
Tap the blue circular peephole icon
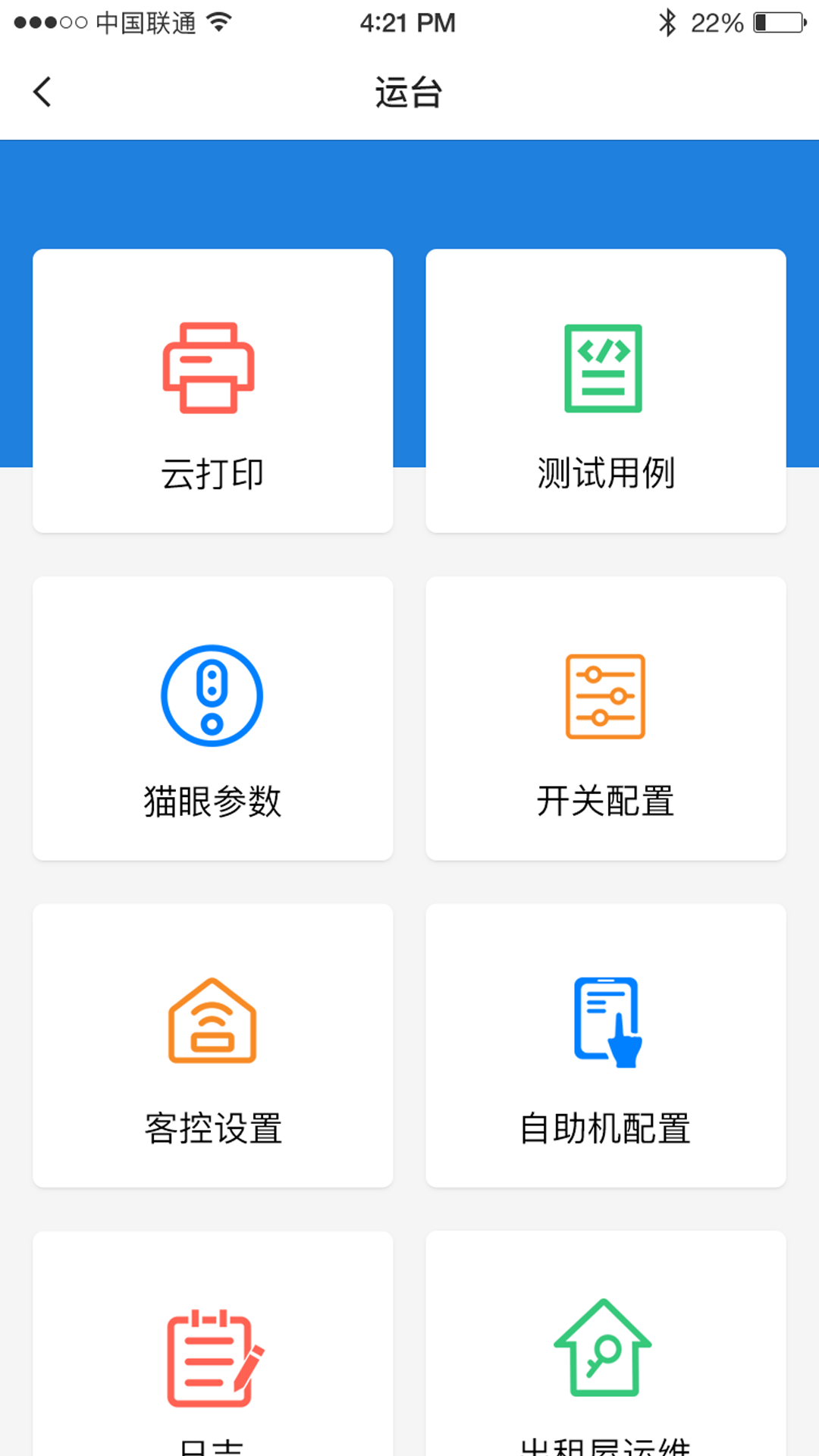(x=212, y=695)
